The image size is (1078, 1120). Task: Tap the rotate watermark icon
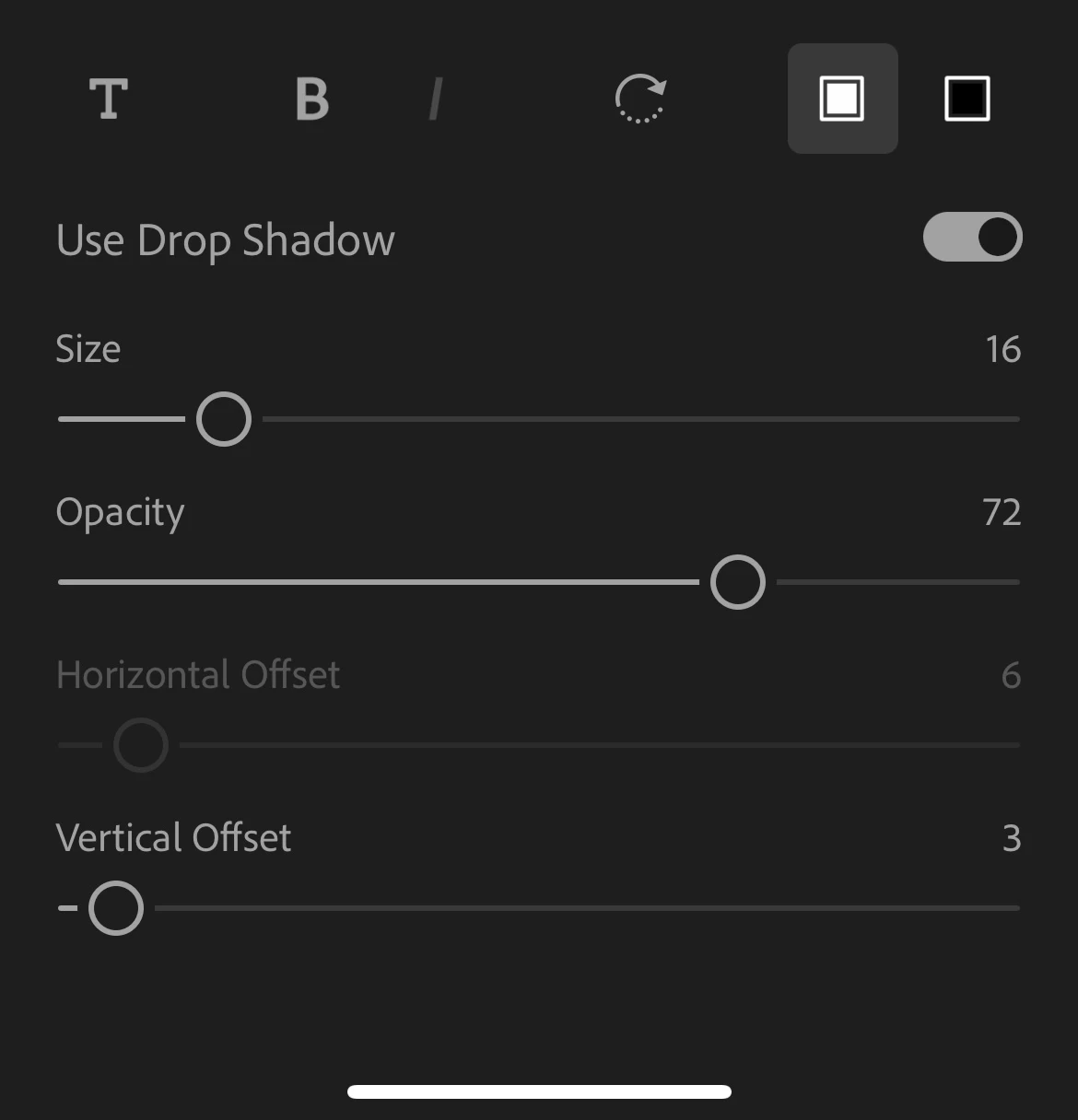640,99
